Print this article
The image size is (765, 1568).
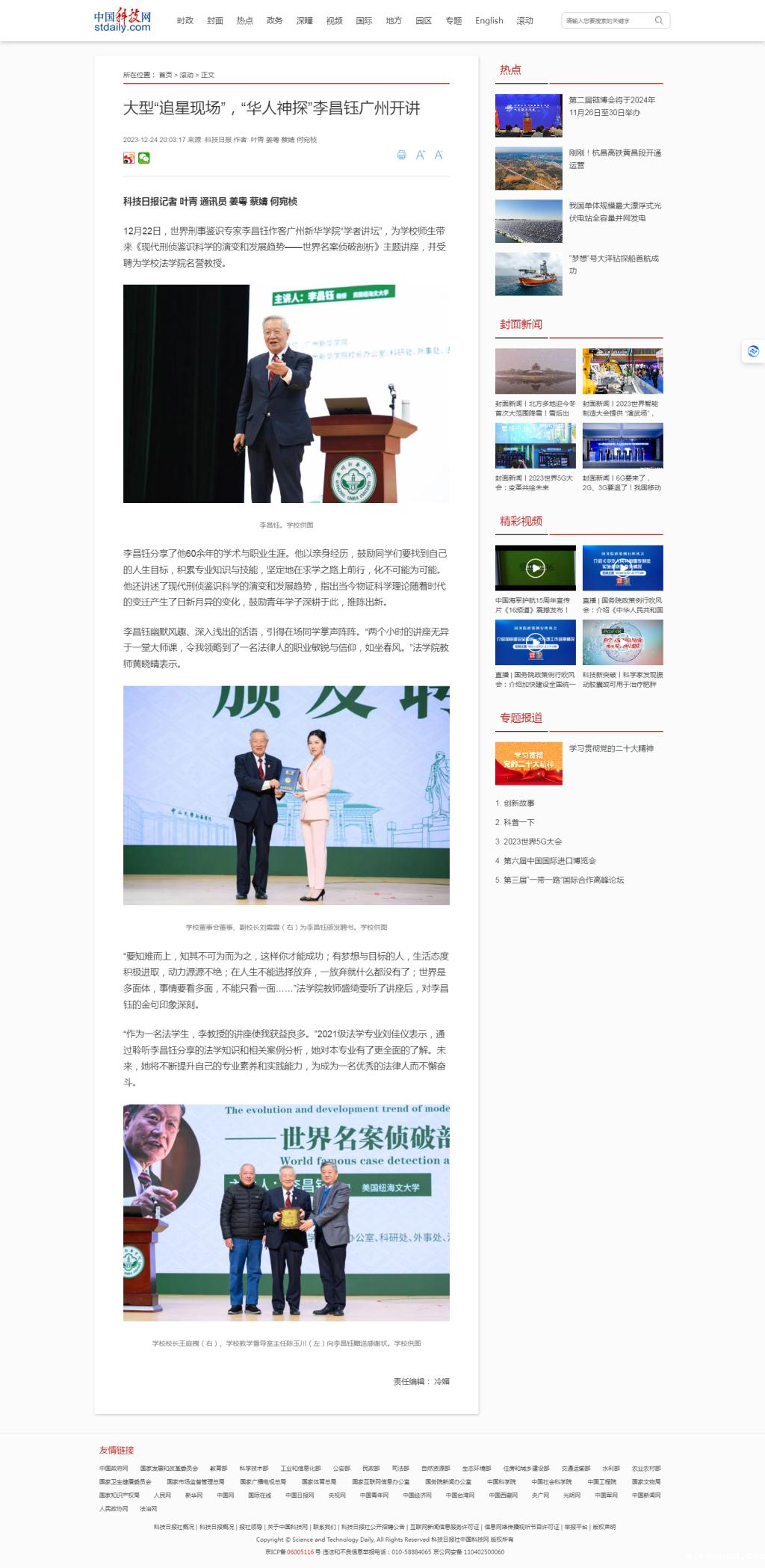[x=401, y=155]
